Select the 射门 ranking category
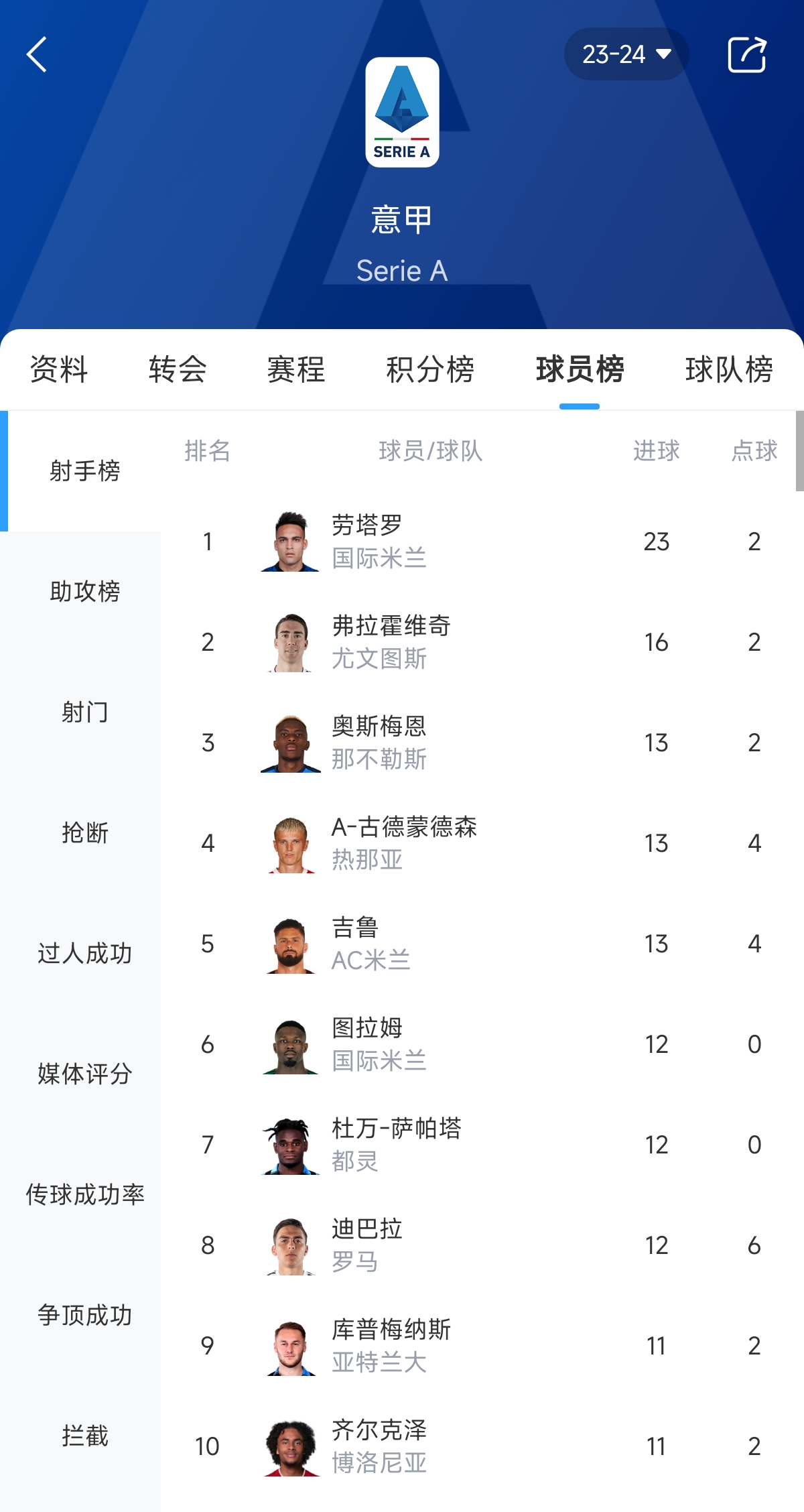This screenshot has width=804, height=1512. pos(84,712)
